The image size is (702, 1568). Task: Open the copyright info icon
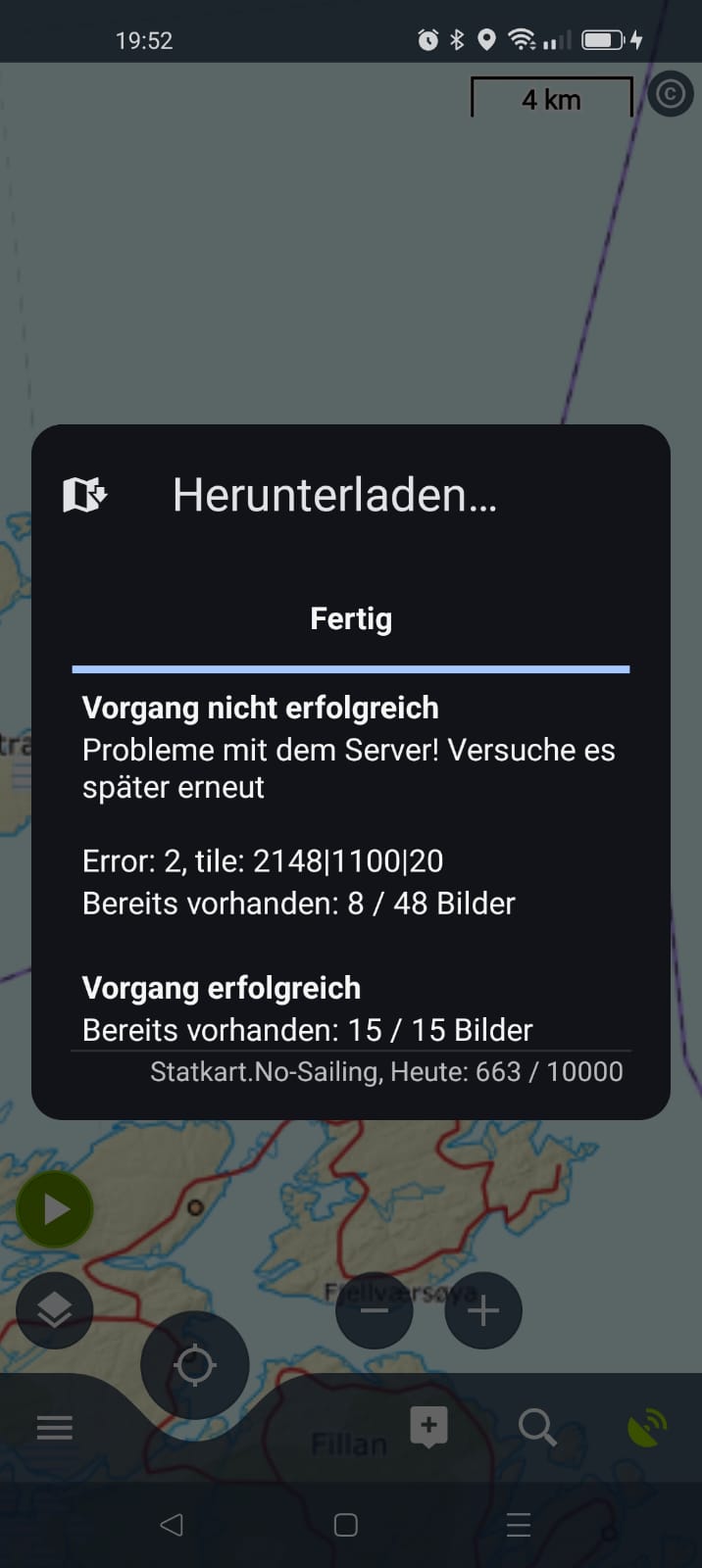point(671,94)
